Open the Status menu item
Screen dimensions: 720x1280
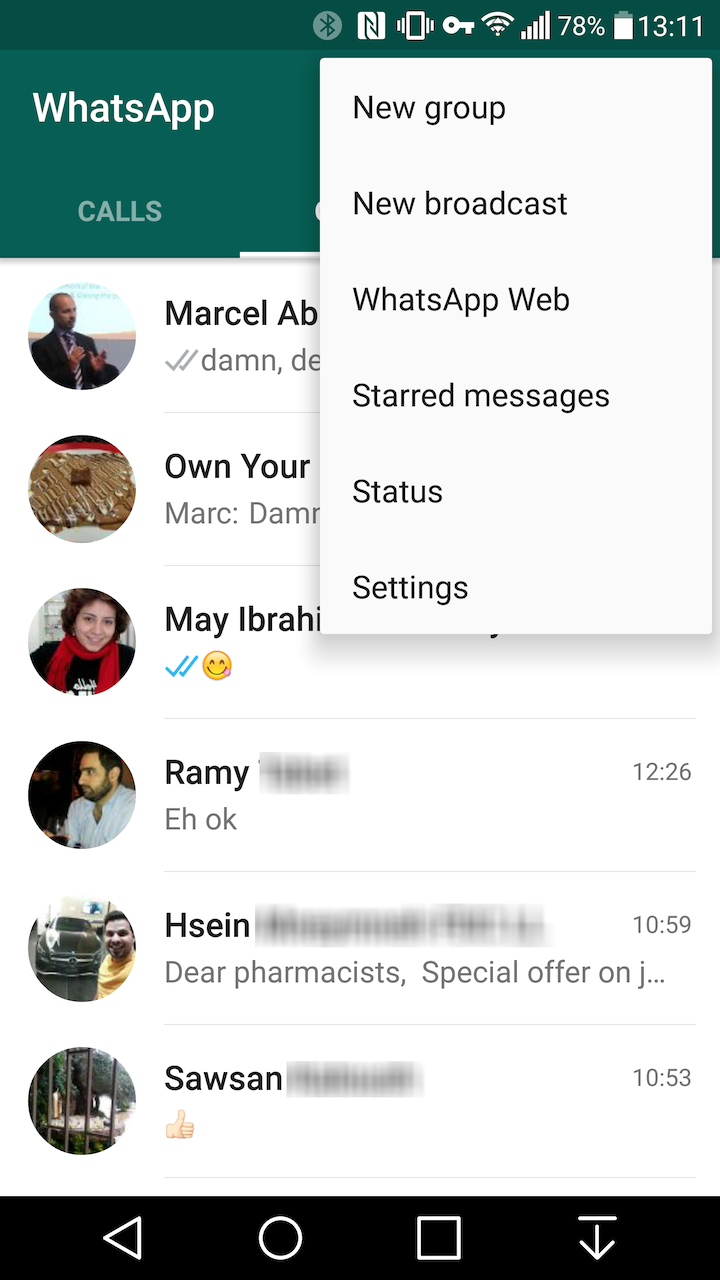click(x=516, y=492)
